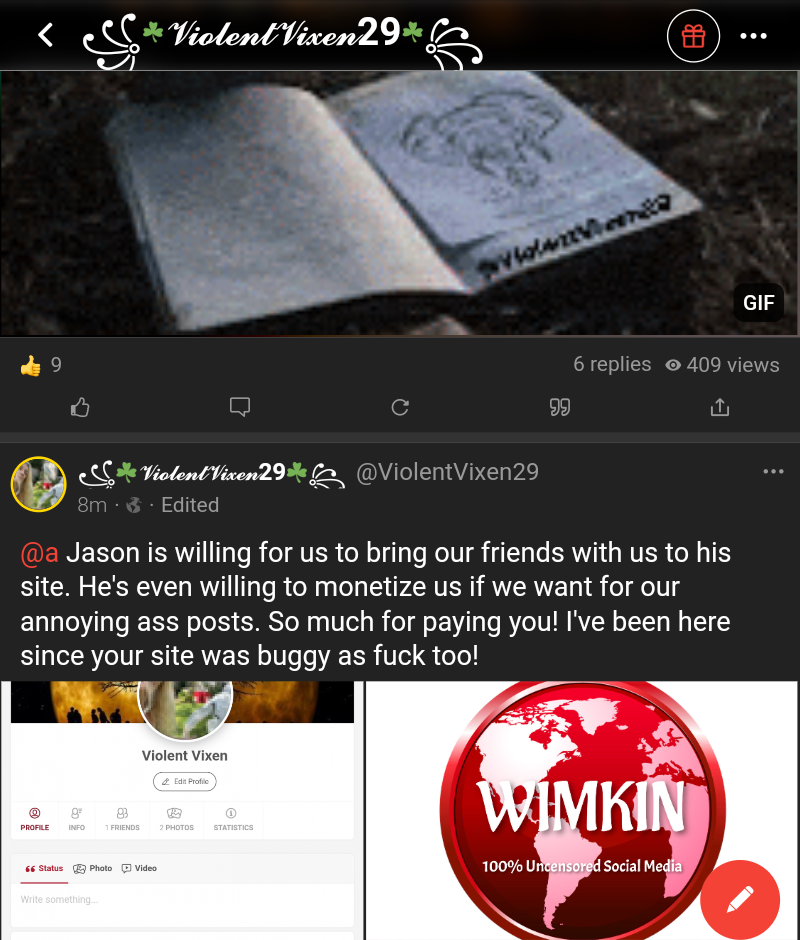
Task: Share the GIF post
Action: pyautogui.click(x=719, y=407)
